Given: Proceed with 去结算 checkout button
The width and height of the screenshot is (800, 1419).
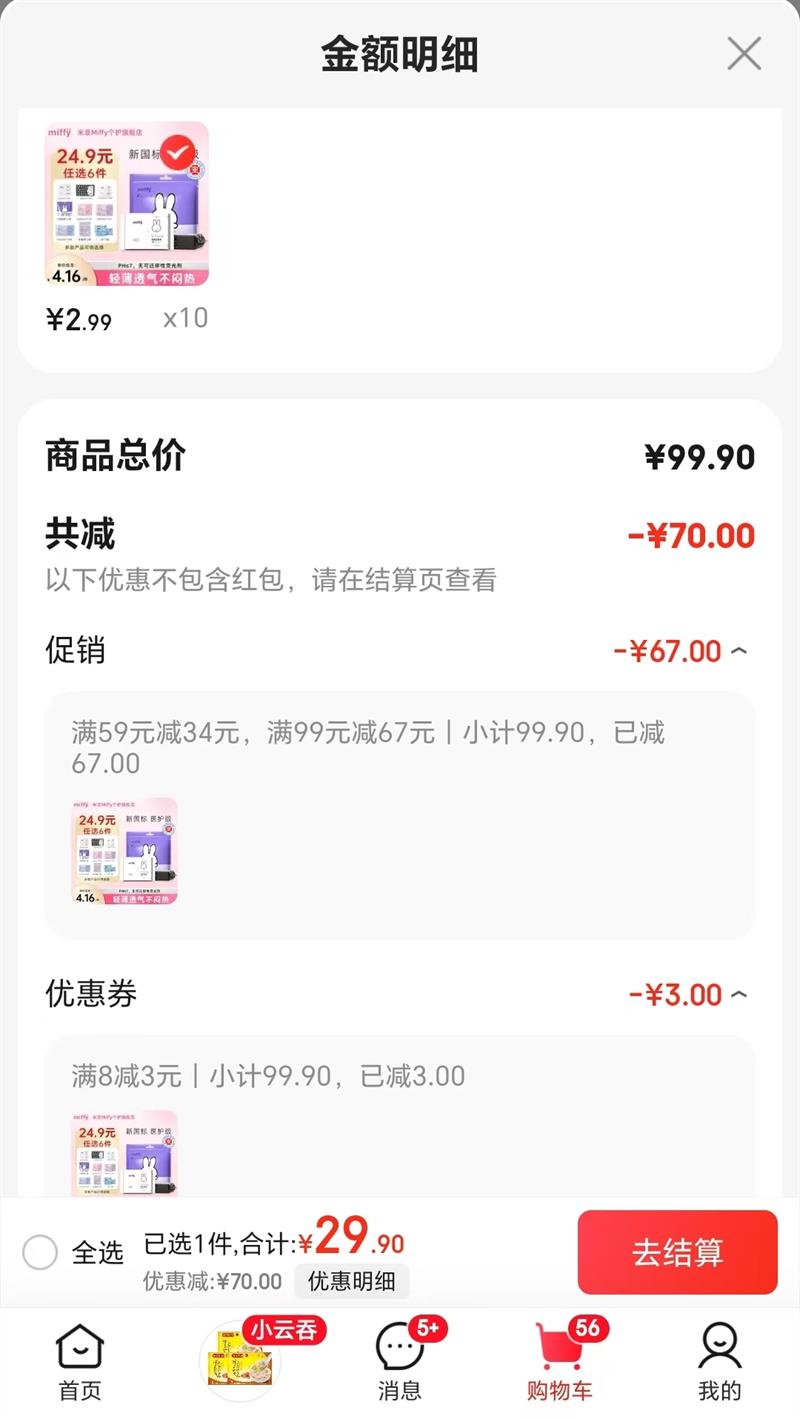Looking at the screenshot, I should coord(677,1252).
